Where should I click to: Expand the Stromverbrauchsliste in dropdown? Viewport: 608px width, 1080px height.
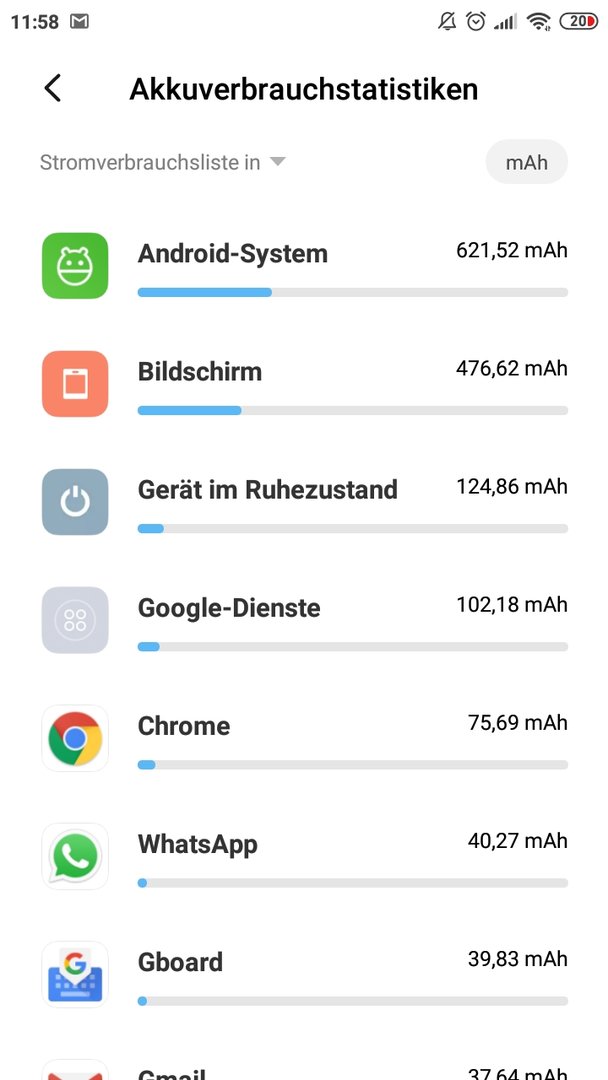tap(163, 163)
